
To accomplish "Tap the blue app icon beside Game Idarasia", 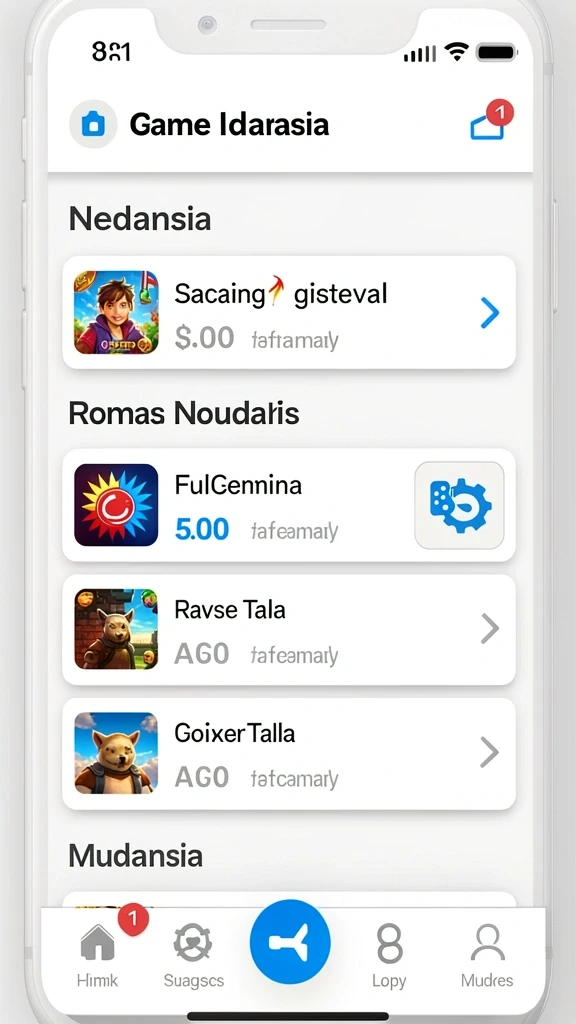I will [93, 124].
